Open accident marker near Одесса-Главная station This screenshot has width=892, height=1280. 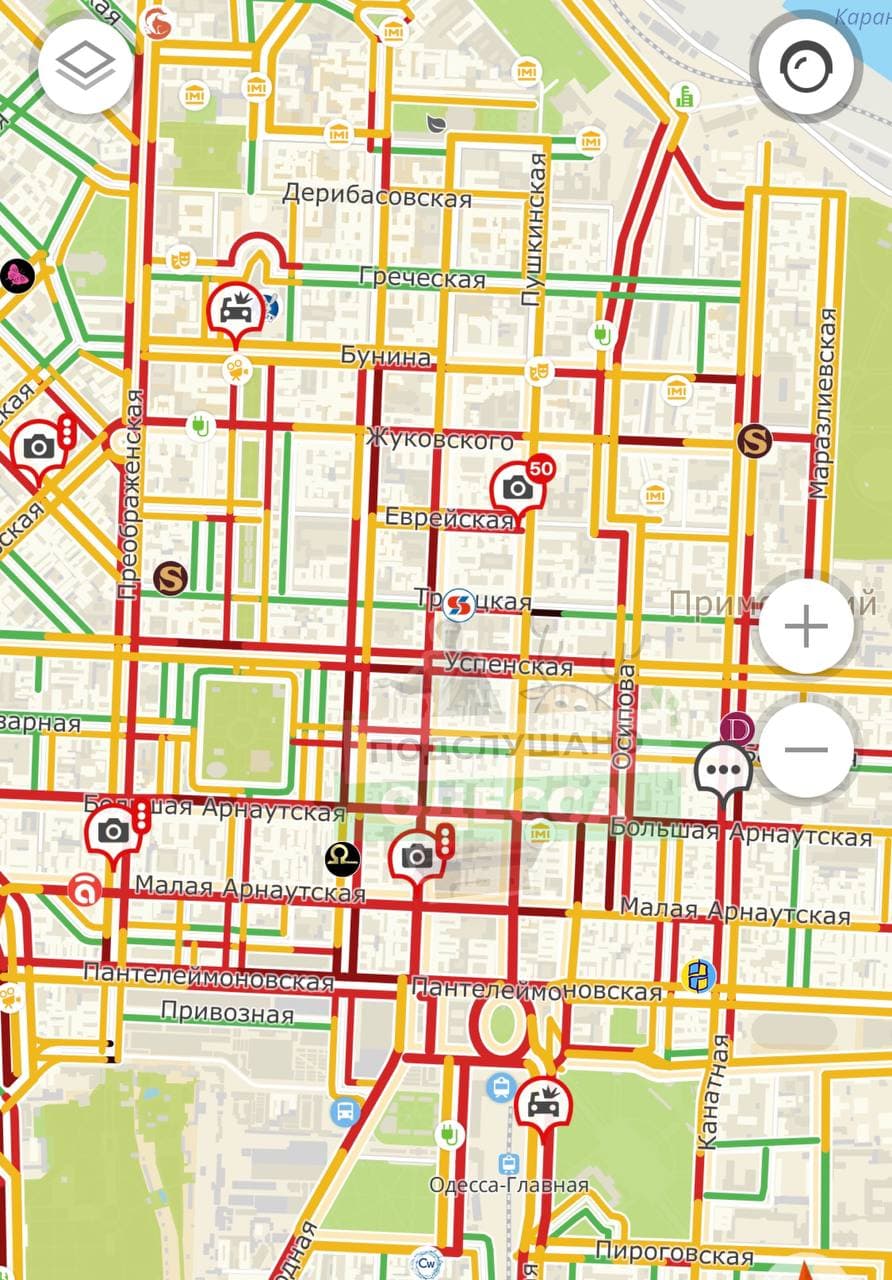tap(544, 1103)
